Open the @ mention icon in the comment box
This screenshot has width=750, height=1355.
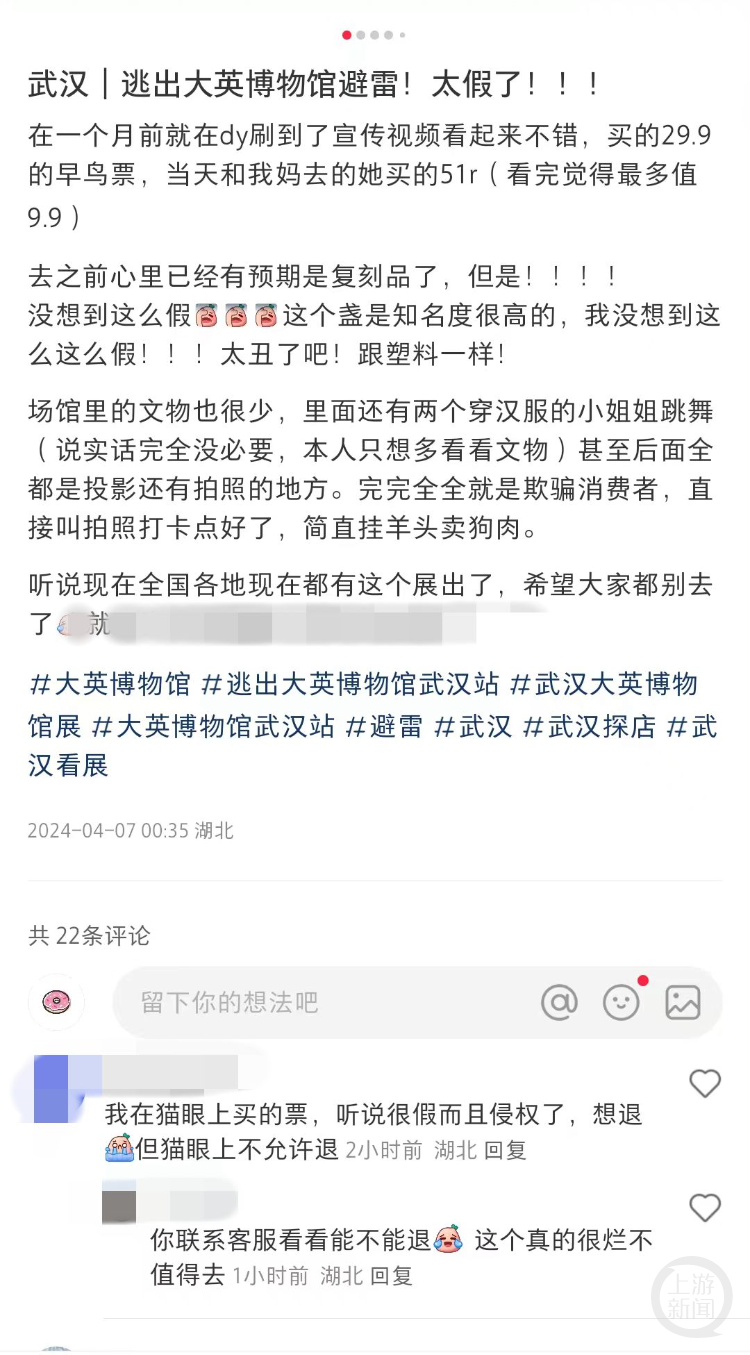pos(559,1002)
